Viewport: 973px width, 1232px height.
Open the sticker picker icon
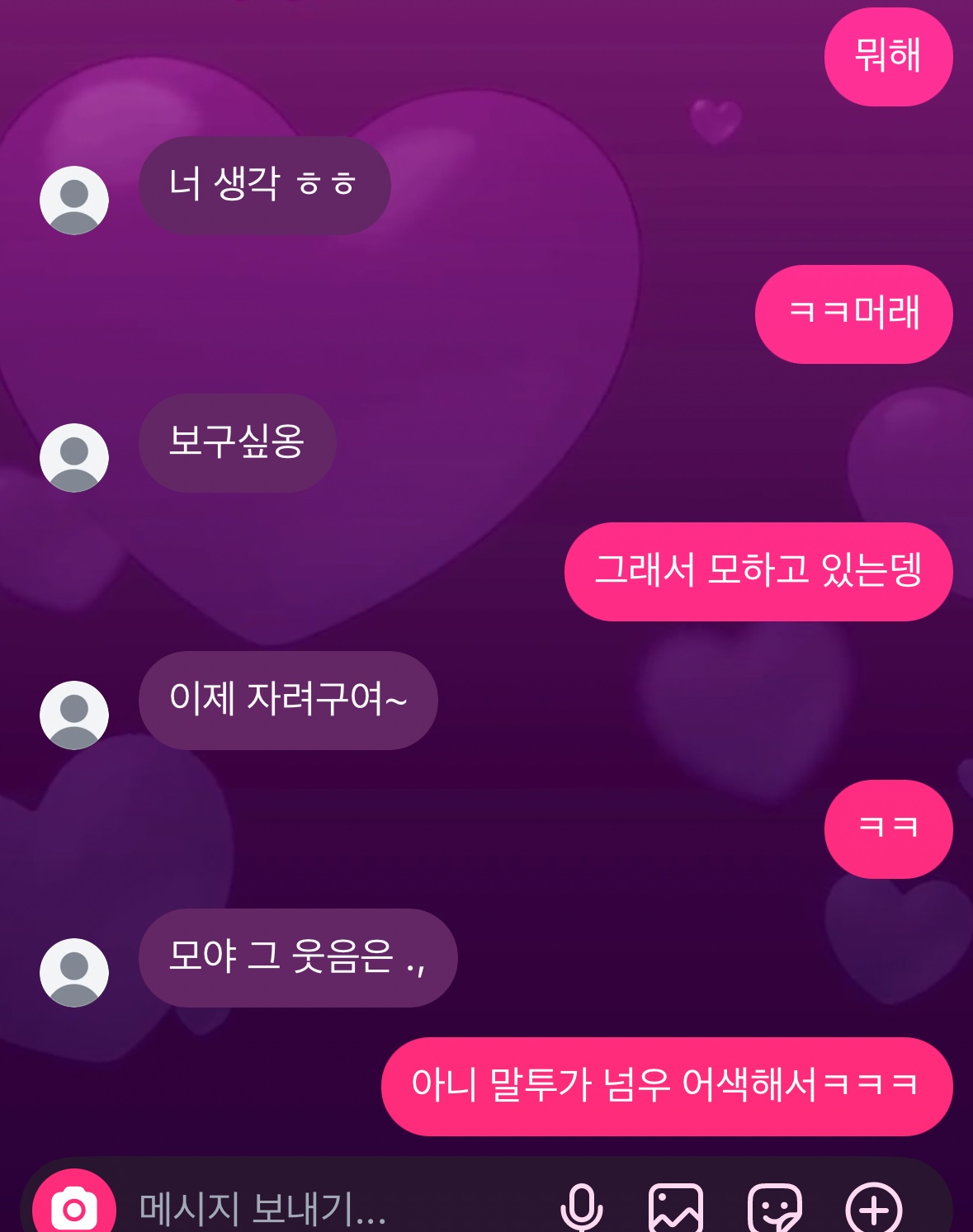pos(775,1208)
